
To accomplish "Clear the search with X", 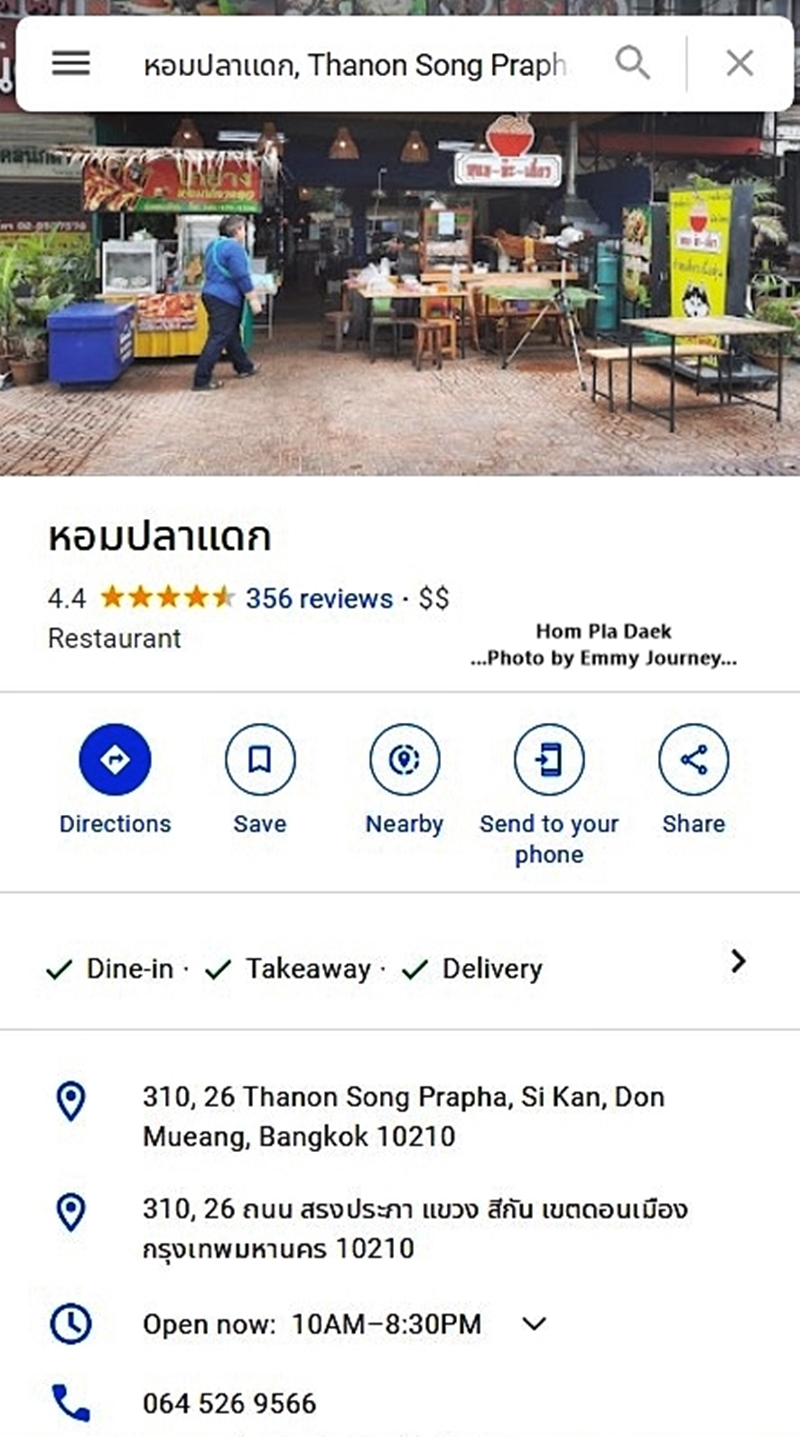I will (739, 64).
